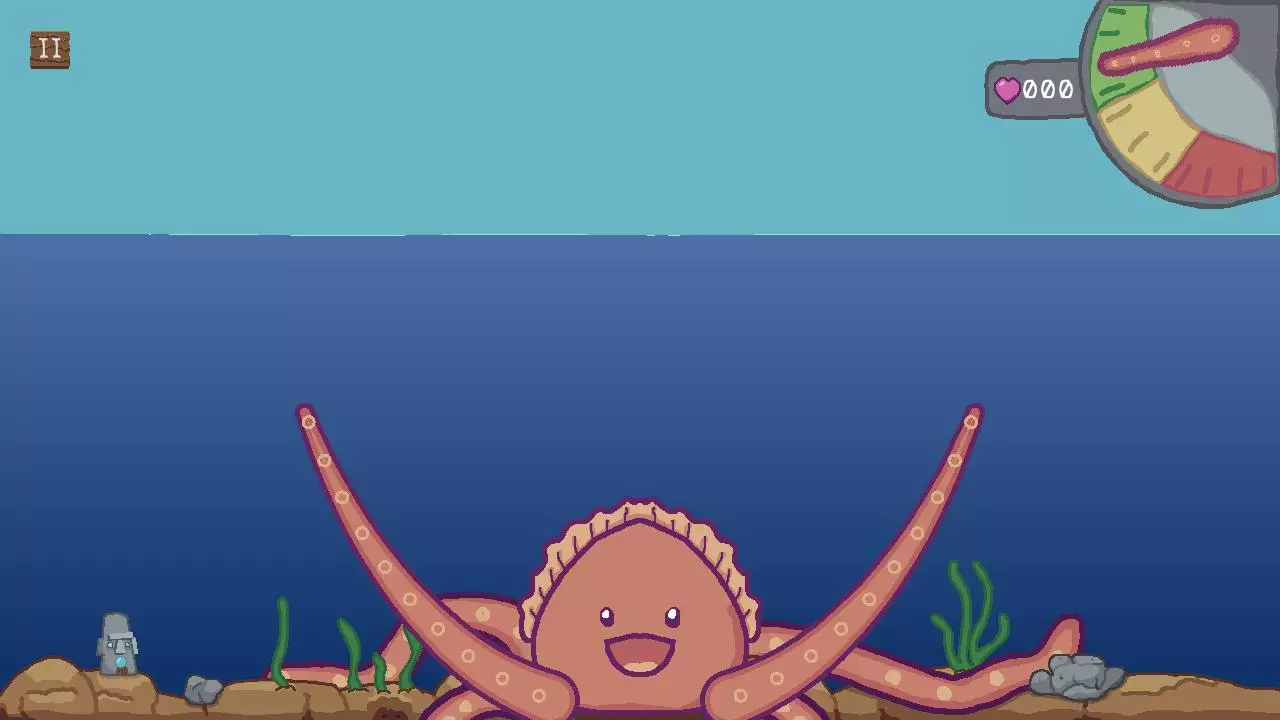Viewport: 1280px width, 720px height.
Task: Pause the game
Action: pos(49,49)
